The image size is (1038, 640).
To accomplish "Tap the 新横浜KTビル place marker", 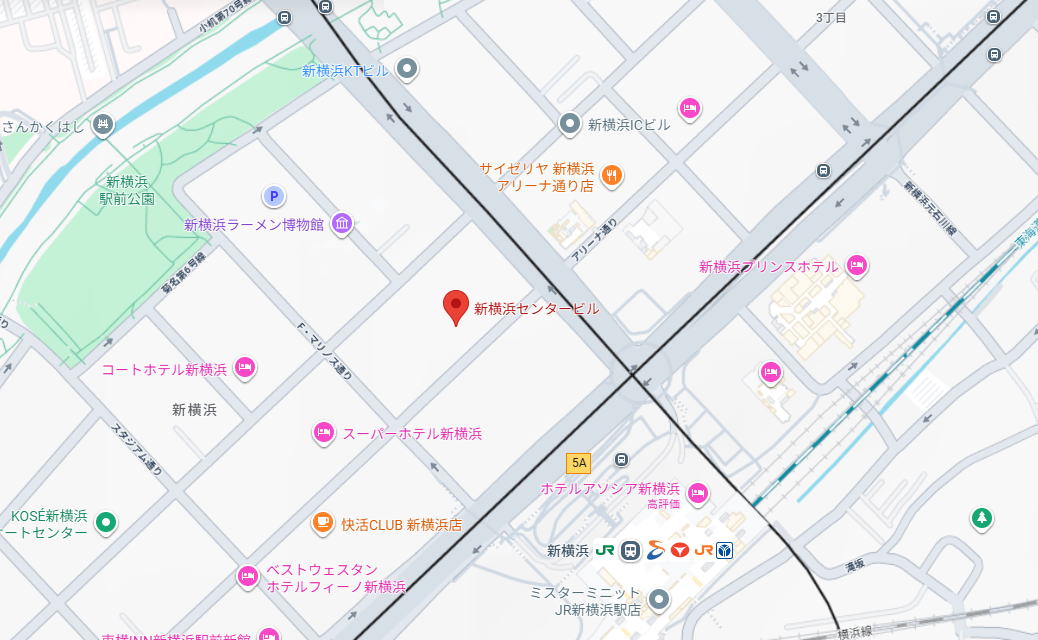I will point(407,69).
